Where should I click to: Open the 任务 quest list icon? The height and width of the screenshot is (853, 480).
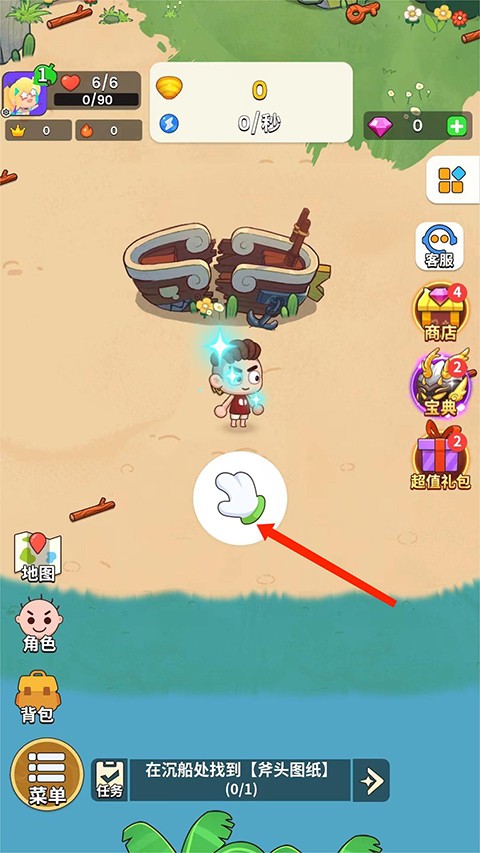[109, 780]
